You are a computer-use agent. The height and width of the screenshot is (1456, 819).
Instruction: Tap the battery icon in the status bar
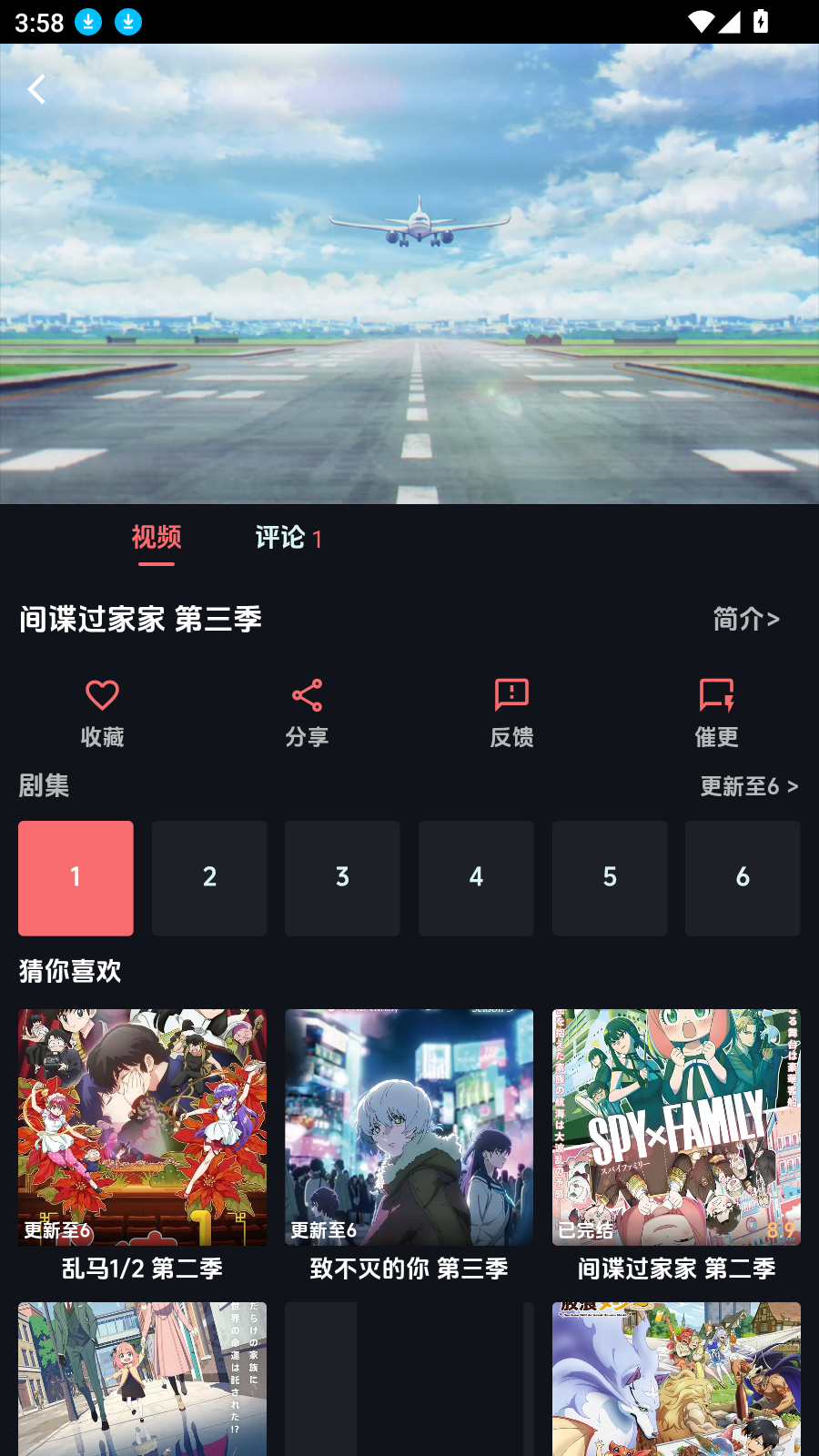point(761,22)
